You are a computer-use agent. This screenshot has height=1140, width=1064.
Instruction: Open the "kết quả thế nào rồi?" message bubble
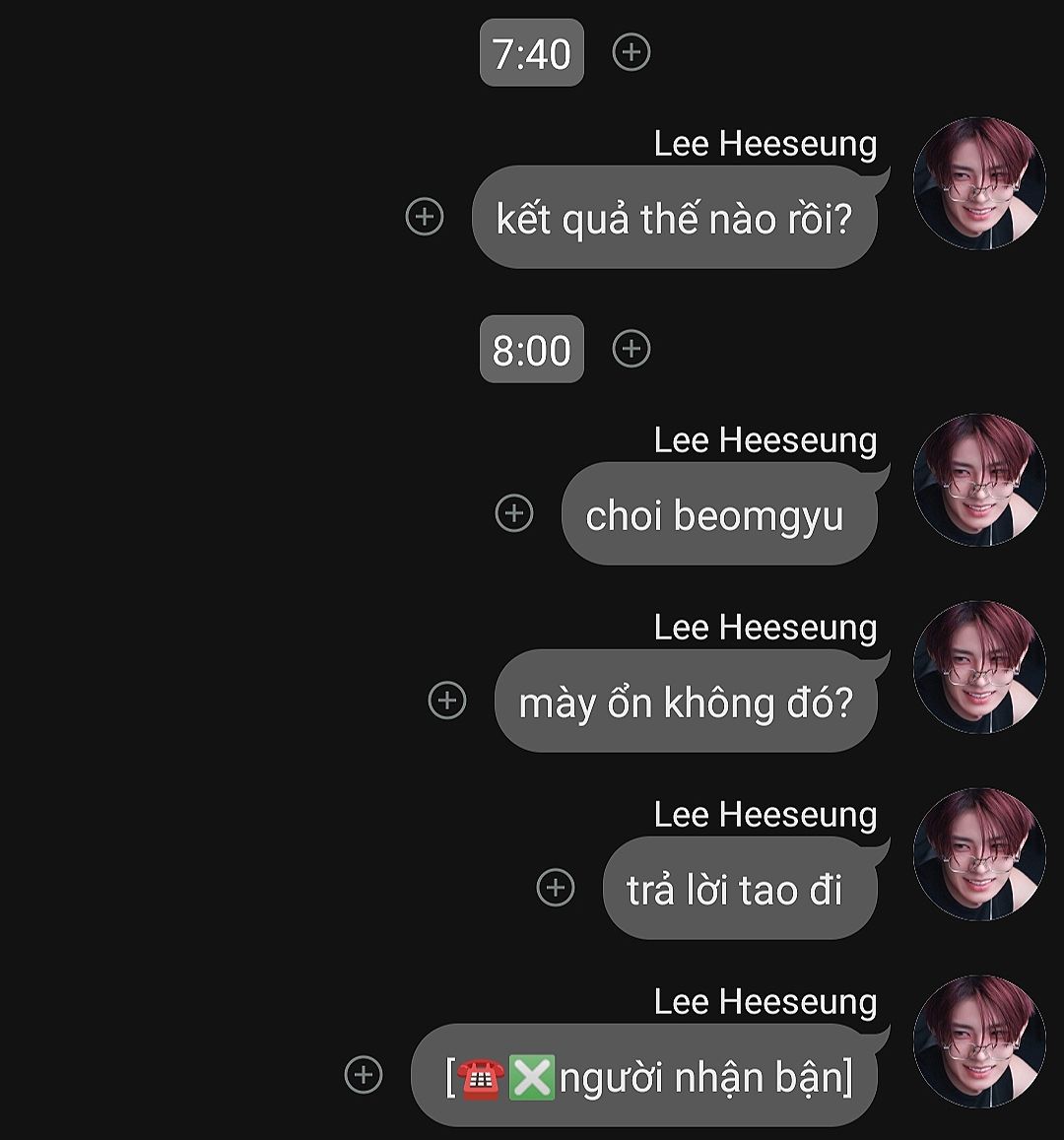pos(674,219)
